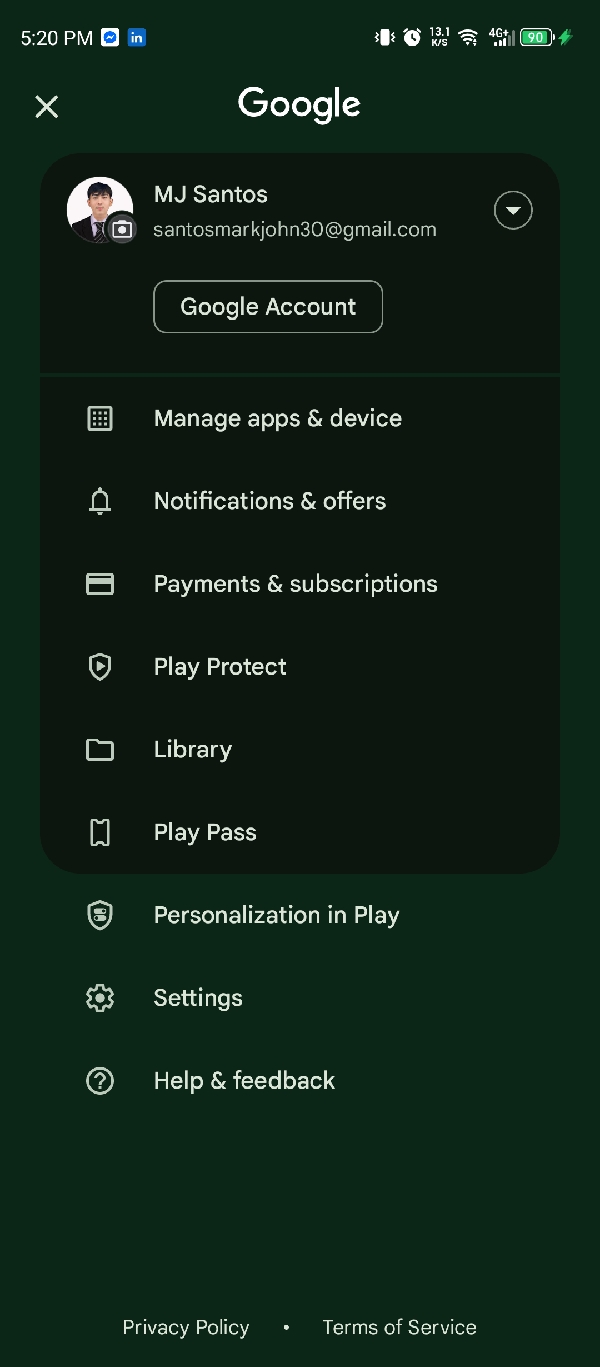
Task: Open the Library row
Action: coord(193,750)
